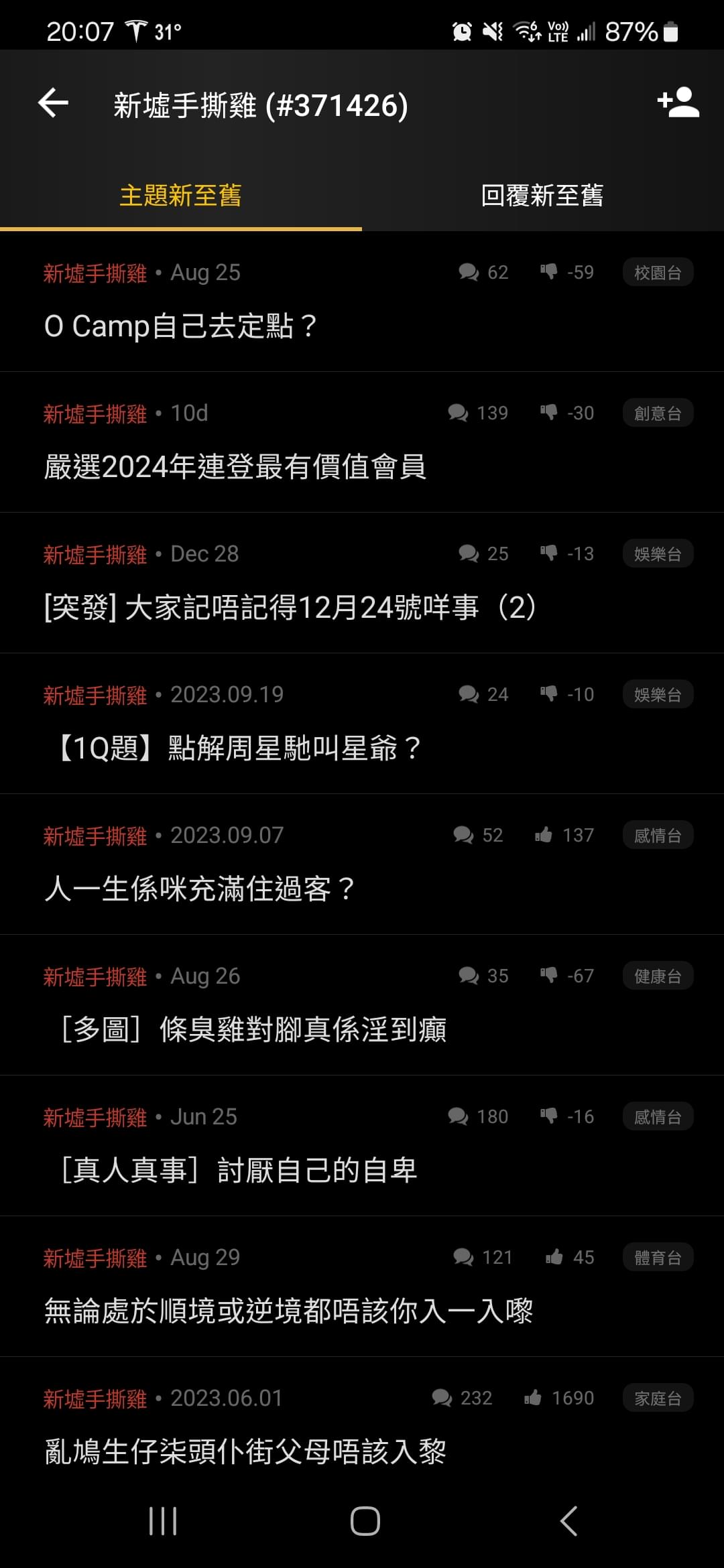Switch to the 回覆新至舊 tab
Viewport: 724px width, 1568px height.
pyautogui.click(x=542, y=195)
